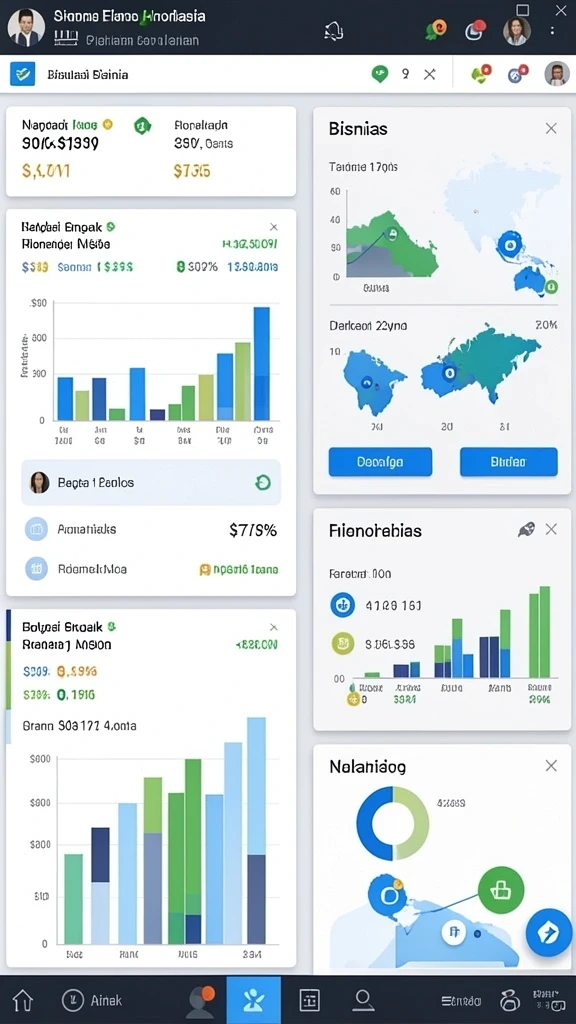
Task: Tap the refresh icon on the Bepta row
Action: point(263,483)
